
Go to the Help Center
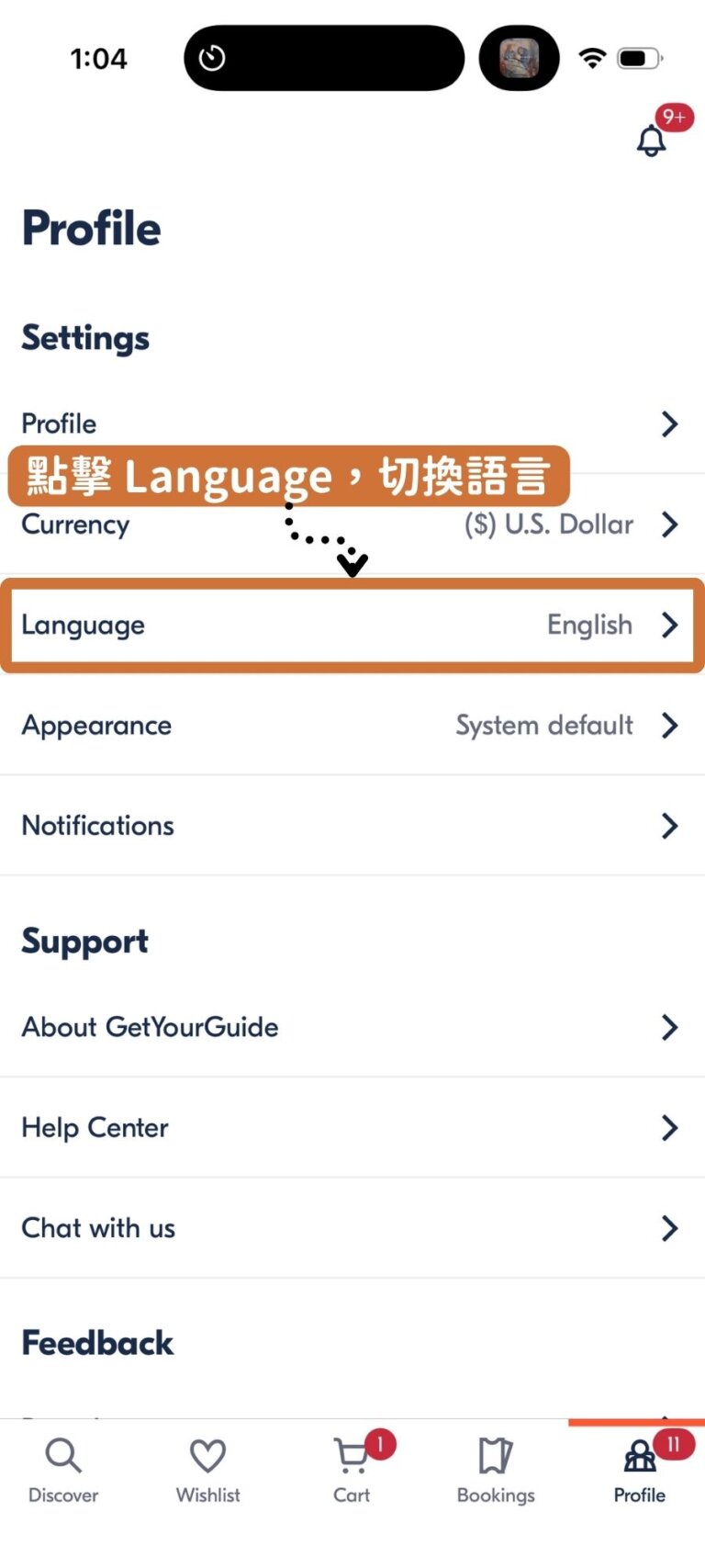352,1127
